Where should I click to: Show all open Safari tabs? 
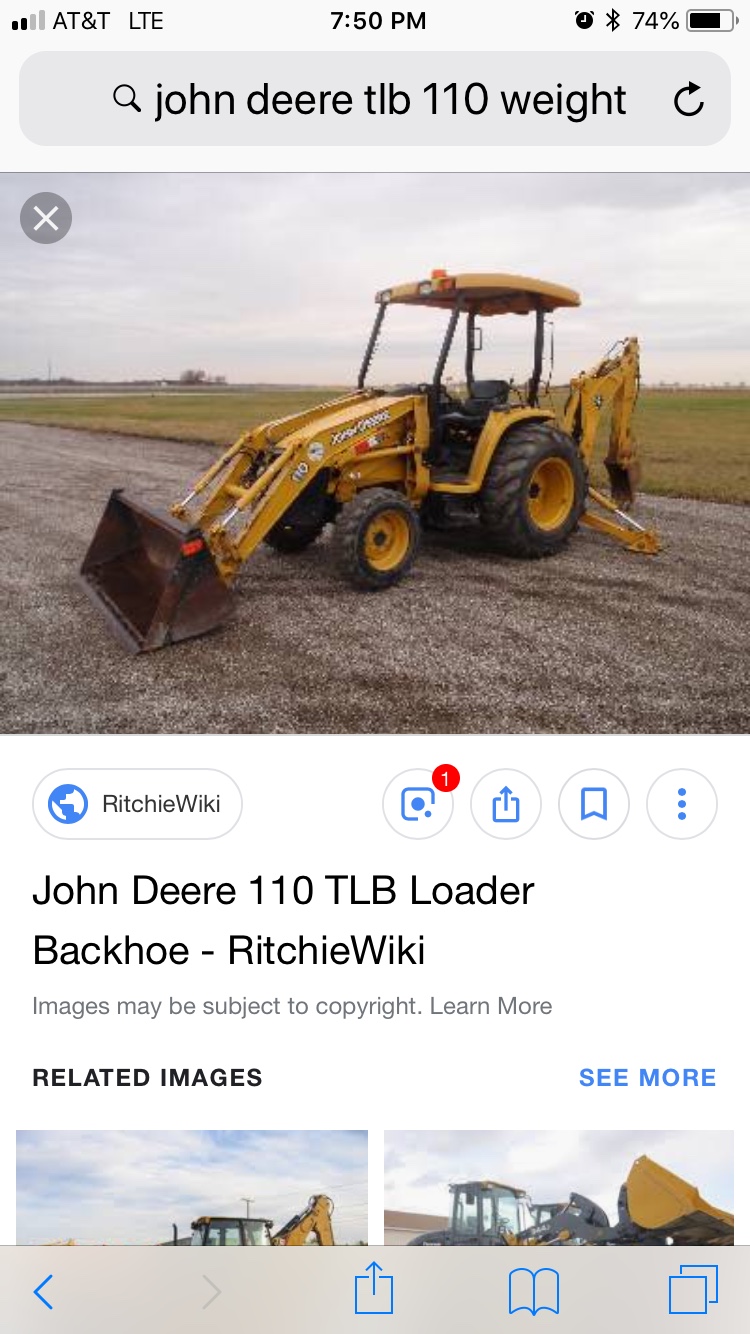pyautogui.click(x=693, y=1291)
